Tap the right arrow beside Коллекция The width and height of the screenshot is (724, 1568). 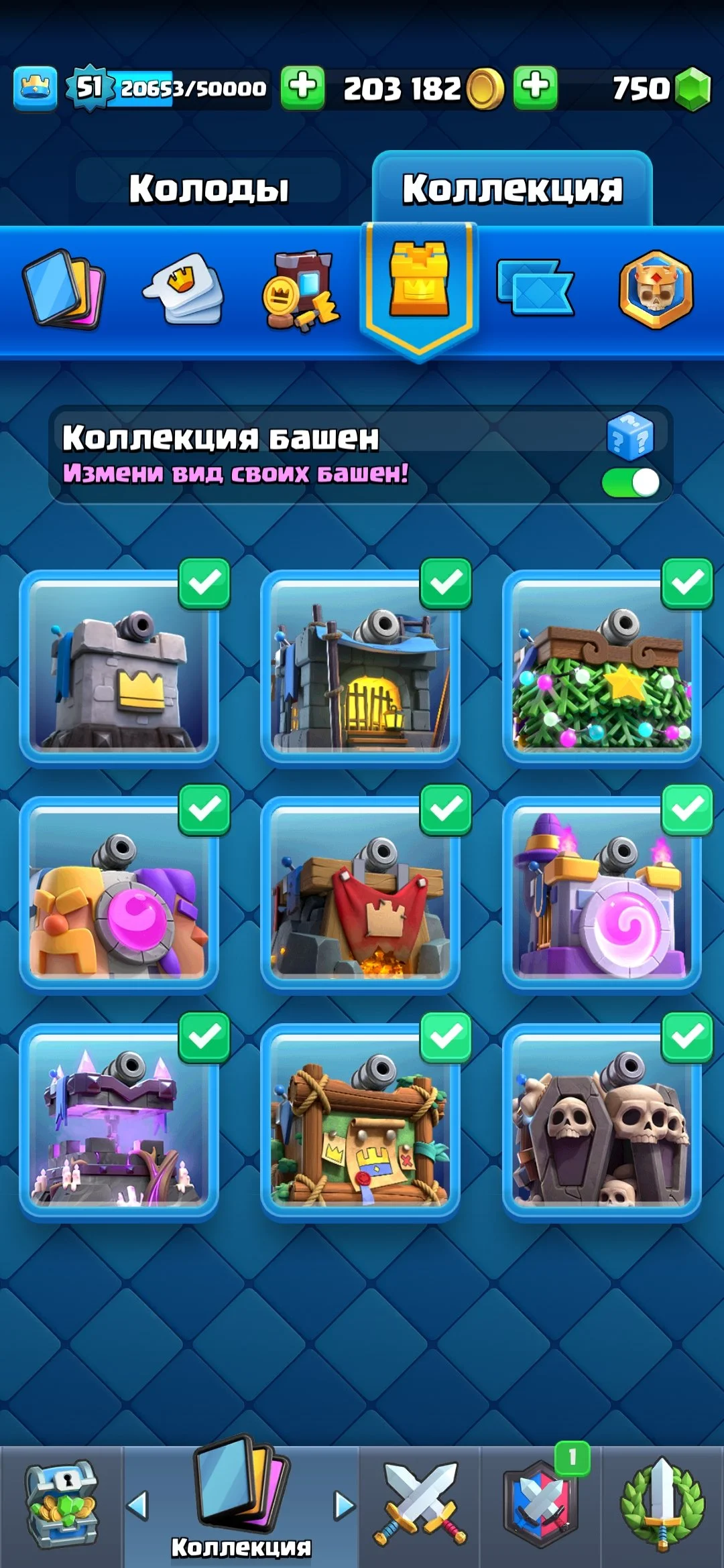click(344, 1506)
